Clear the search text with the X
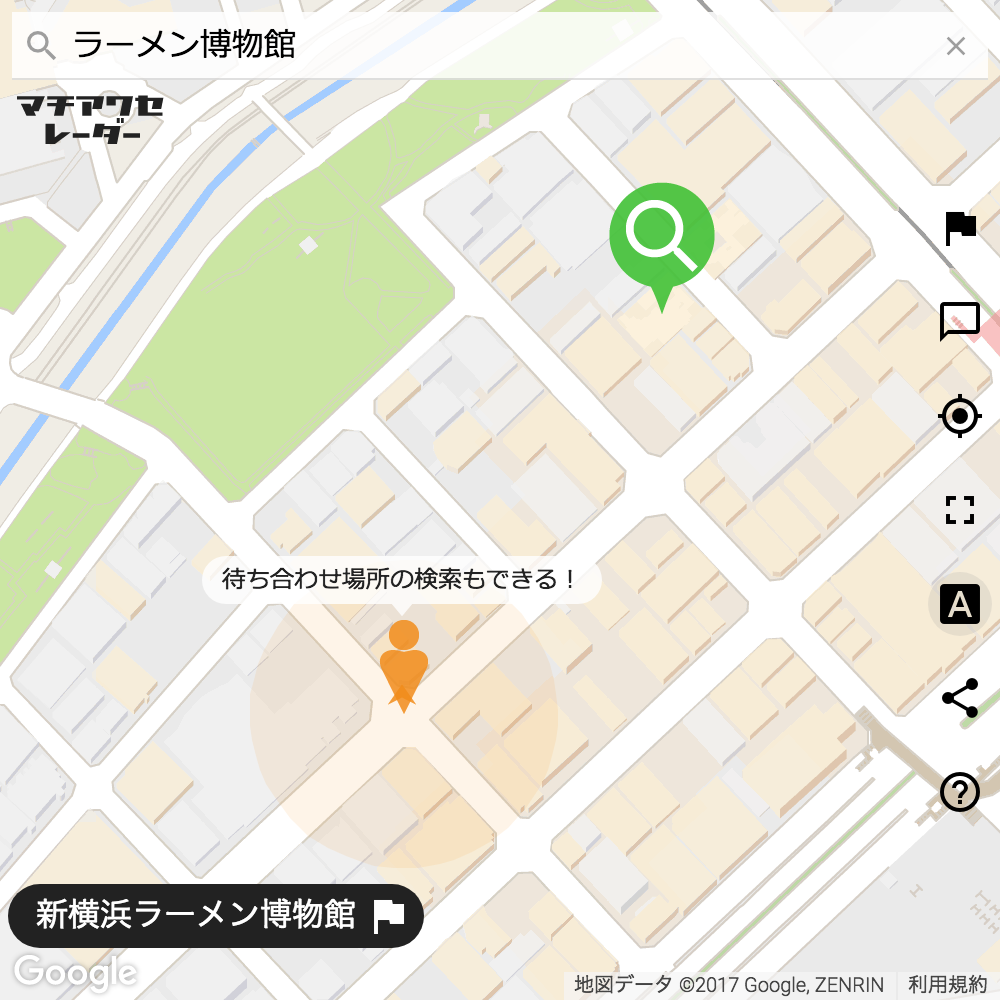Viewport: 1000px width, 1000px height. 955,46
